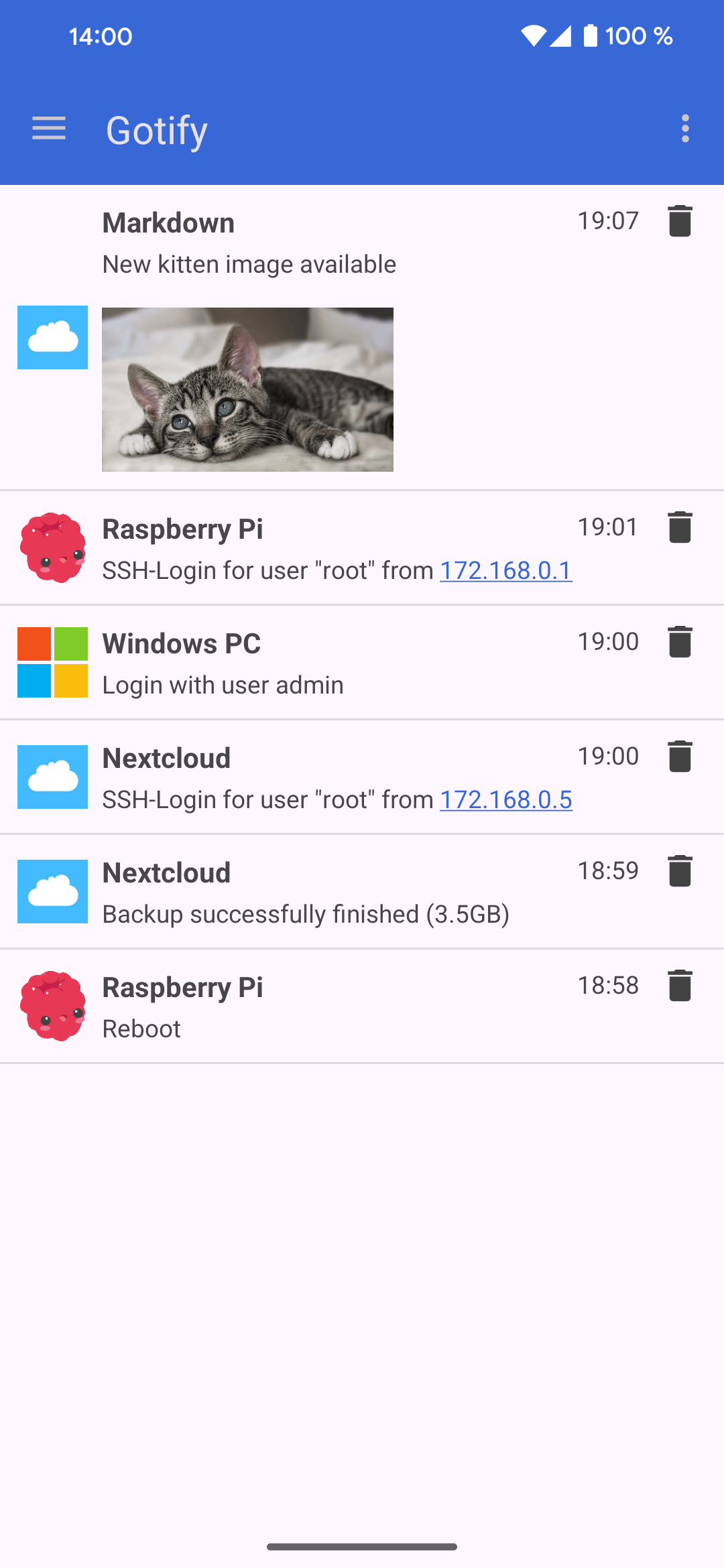Image resolution: width=724 pixels, height=1568 pixels.
Task: Delete the Raspberry Pi Reboot message
Action: tap(680, 986)
